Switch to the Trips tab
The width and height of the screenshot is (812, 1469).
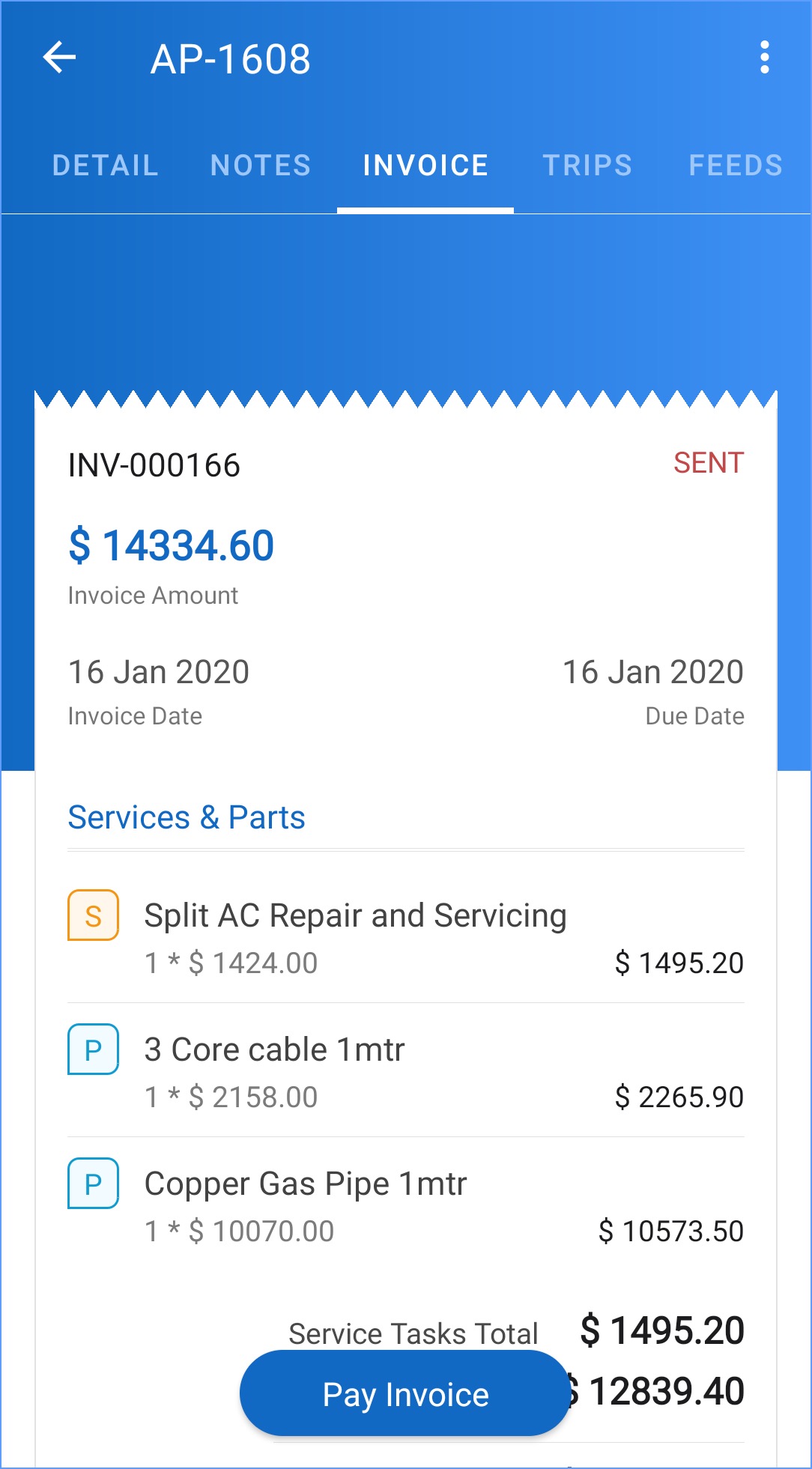(x=587, y=166)
